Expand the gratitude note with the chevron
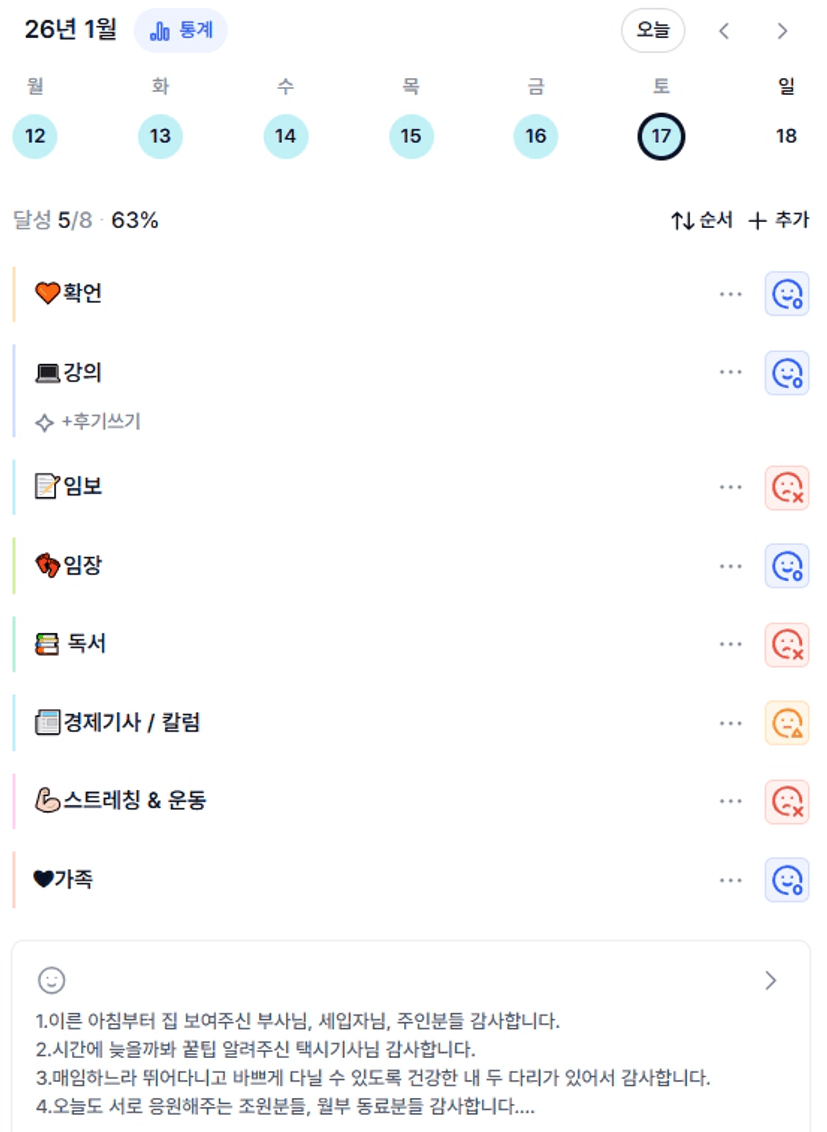Screen dimensions: 827x1132 (x=770, y=980)
